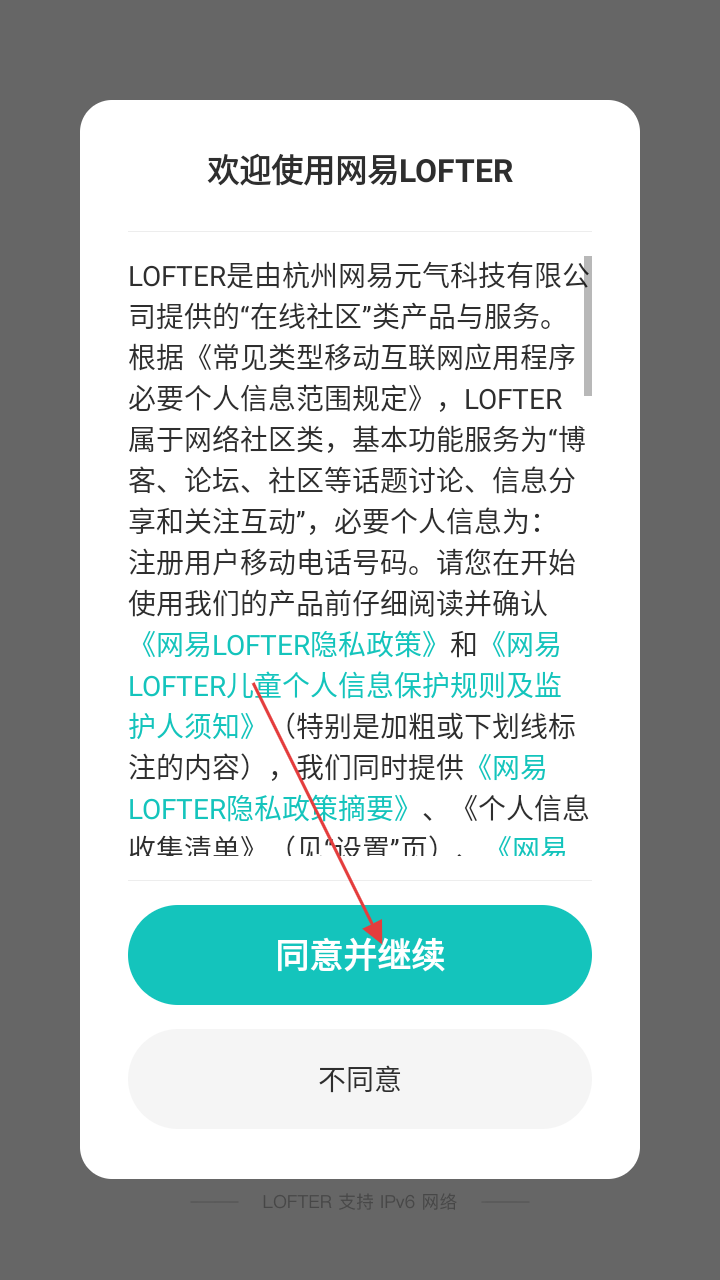Tap the 同意并继续 button
The width and height of the screenshot is (720, 1280).
click(x=360, y=955)
